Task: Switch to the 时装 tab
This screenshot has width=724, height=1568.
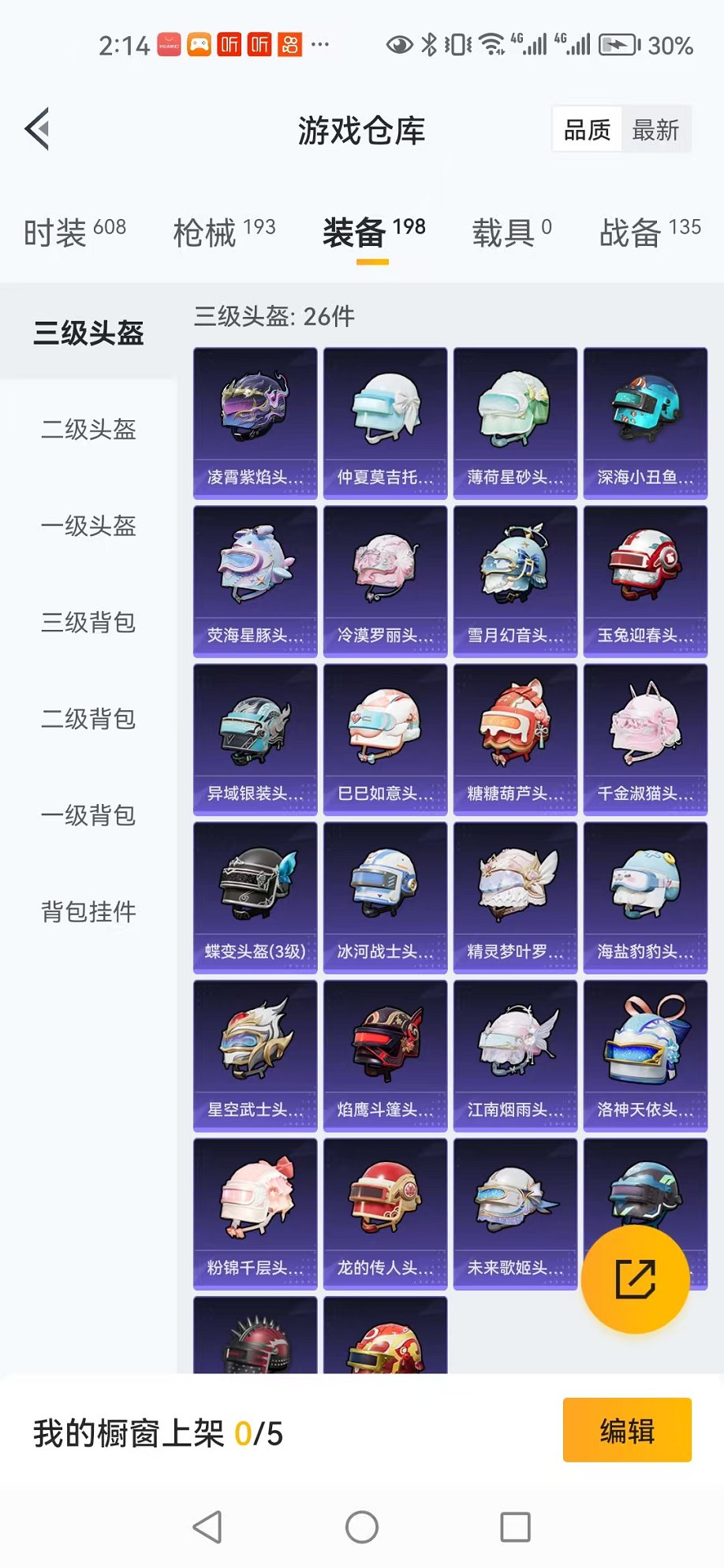Action: pos(74,233)
